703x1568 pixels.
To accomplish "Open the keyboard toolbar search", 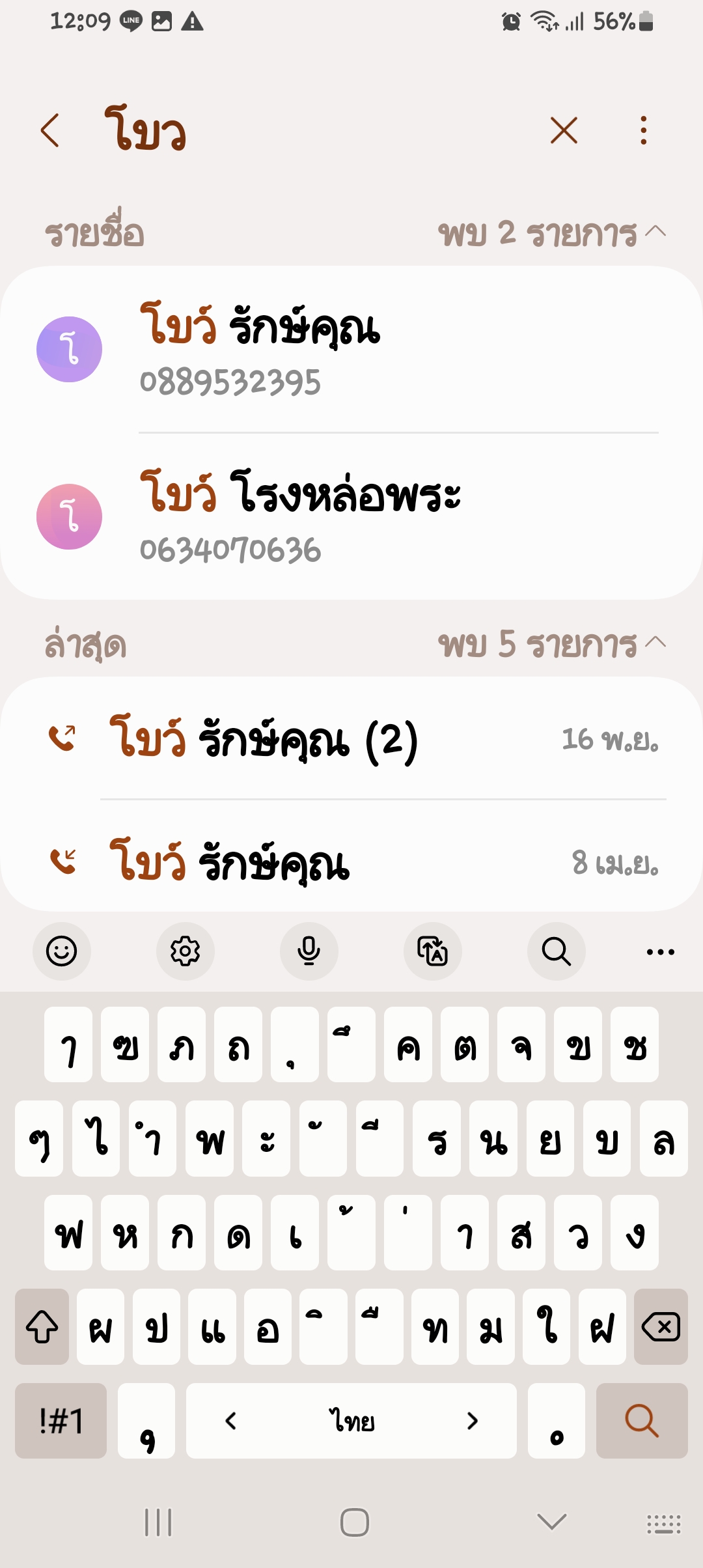I will [557, 951].
